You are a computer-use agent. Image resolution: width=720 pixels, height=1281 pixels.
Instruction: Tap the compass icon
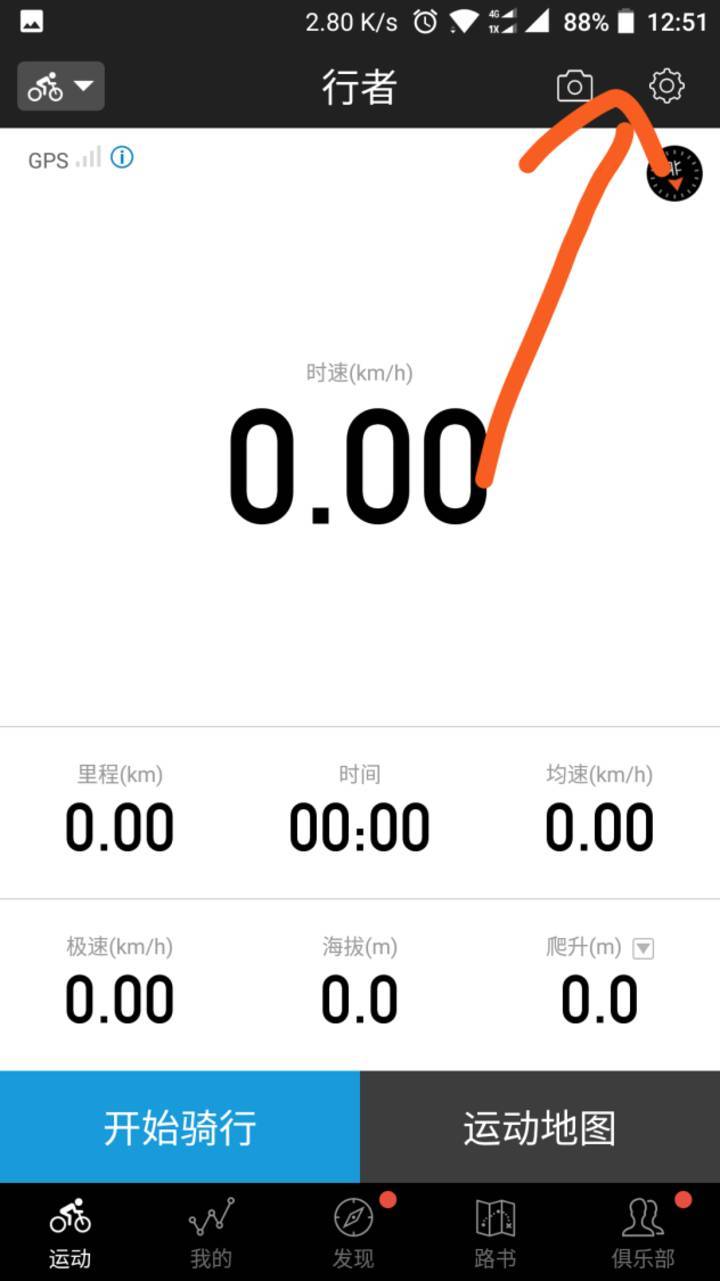tap(674, 174)
